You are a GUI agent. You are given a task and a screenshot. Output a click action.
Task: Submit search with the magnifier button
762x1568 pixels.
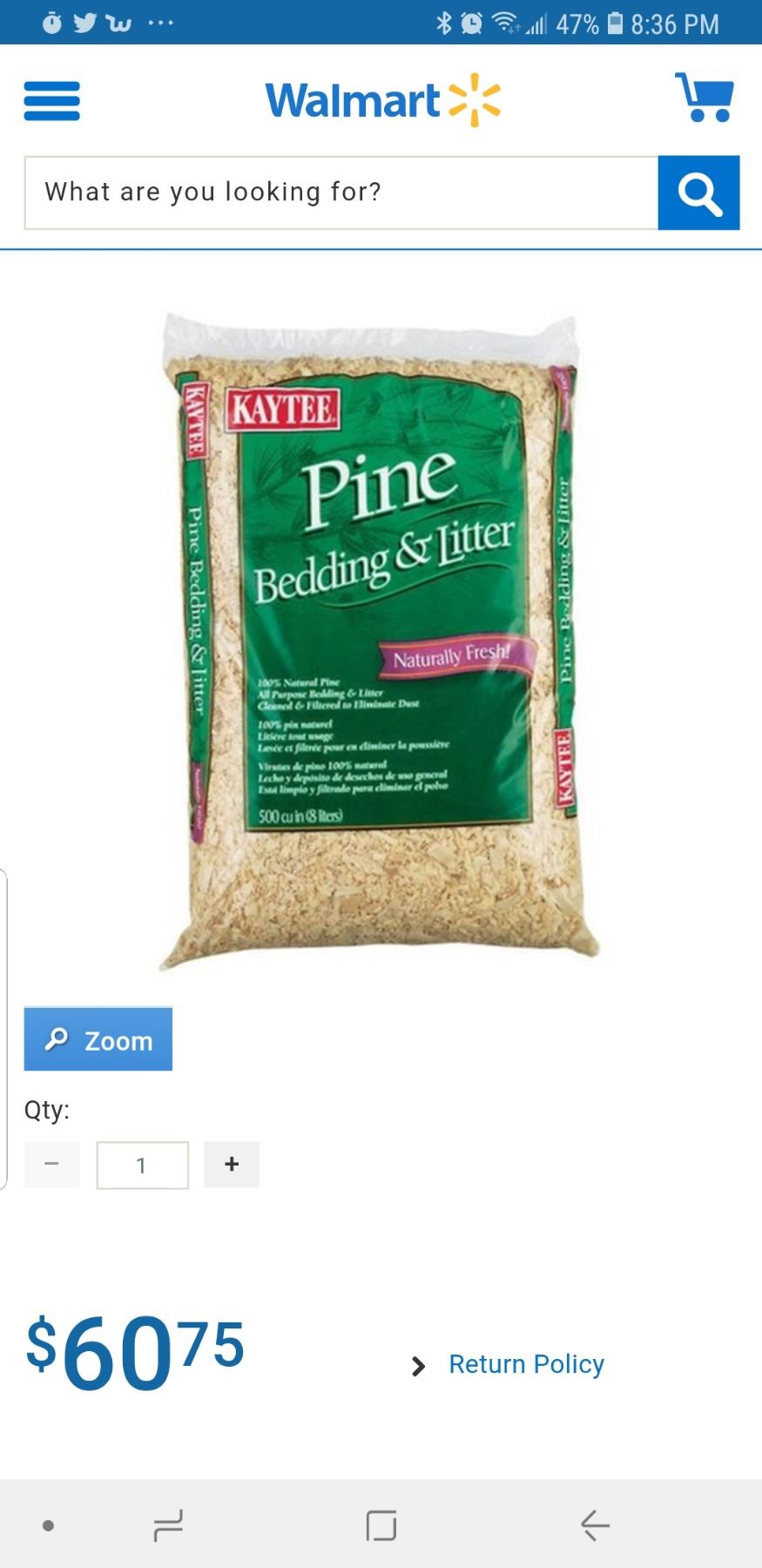pyautogui.click(x=698, y=193)
